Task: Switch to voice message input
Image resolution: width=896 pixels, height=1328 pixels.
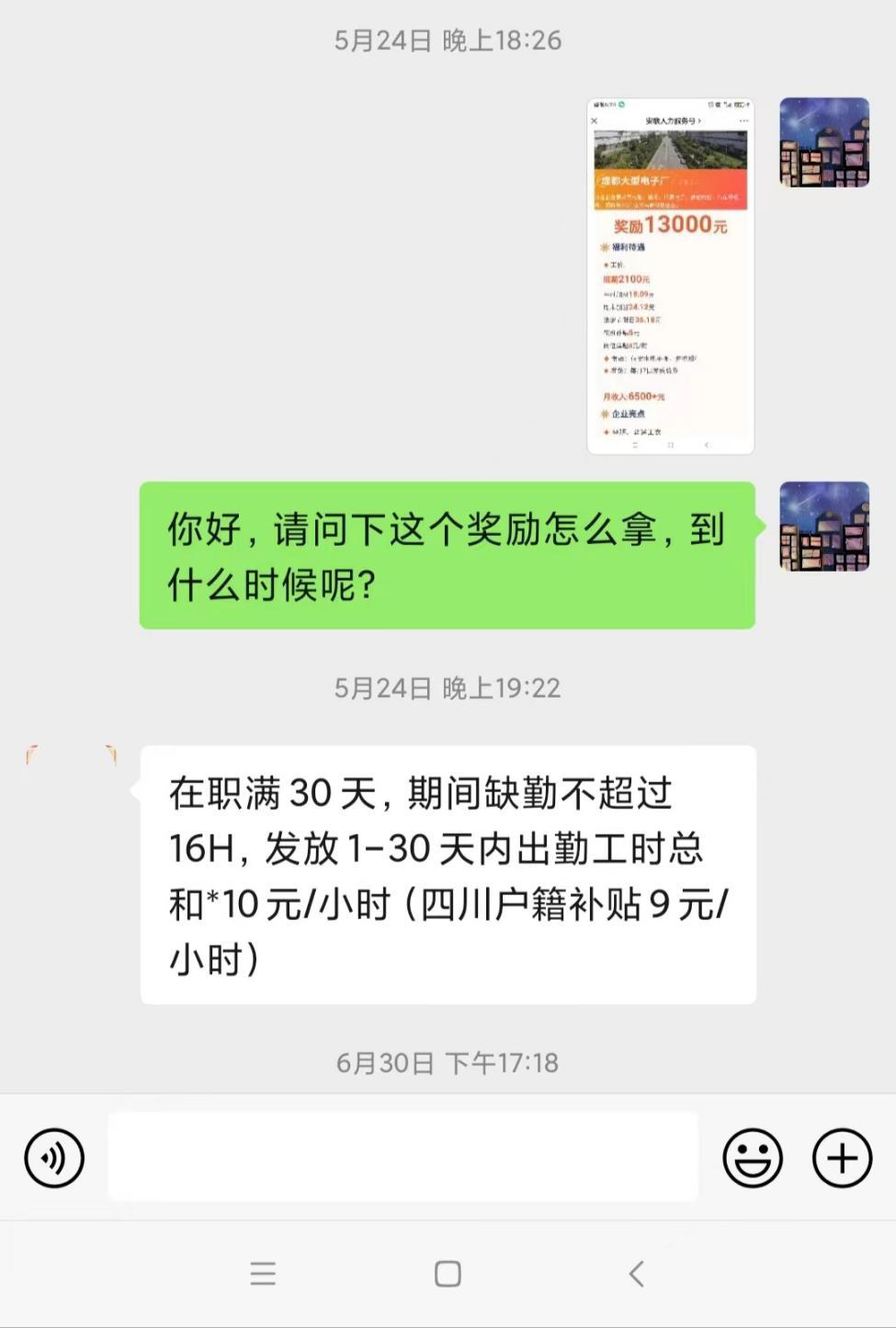Action: click(x=54, y=1157)
